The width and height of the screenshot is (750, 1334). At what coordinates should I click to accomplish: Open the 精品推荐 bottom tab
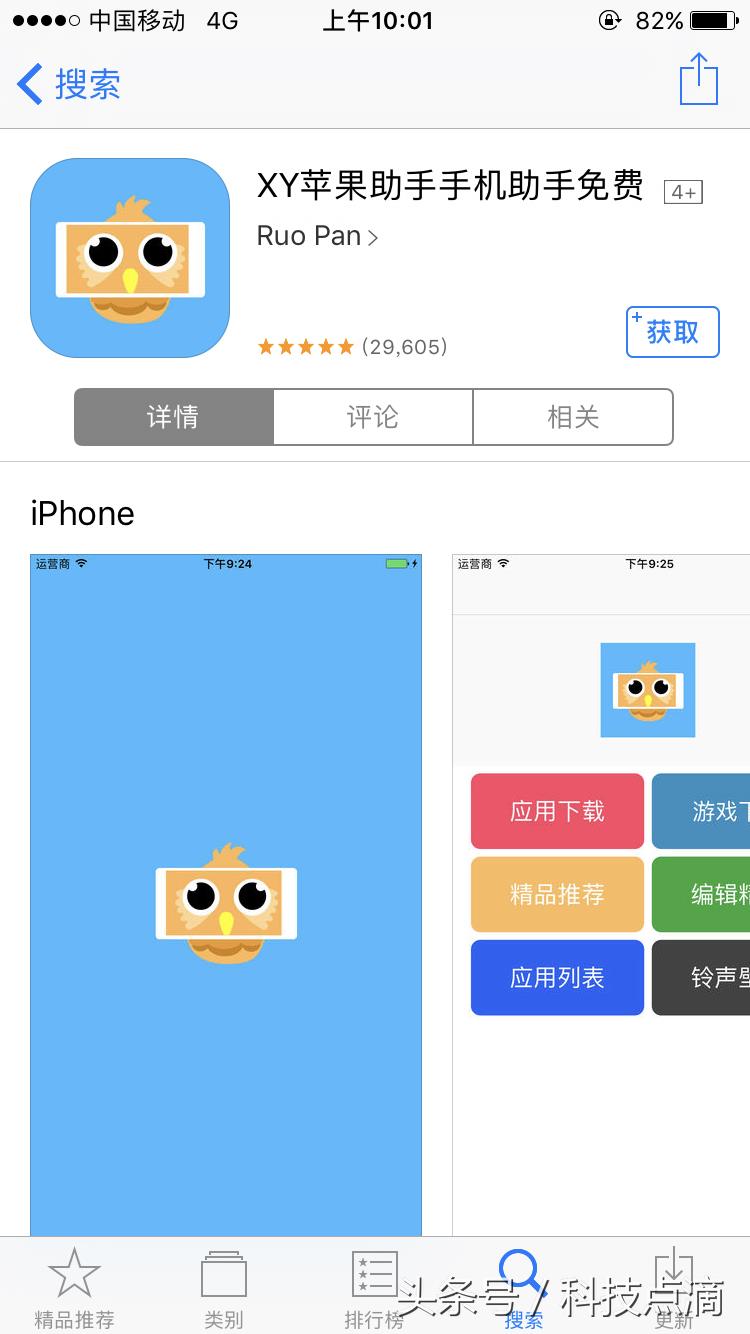[x=74, y=1290]
